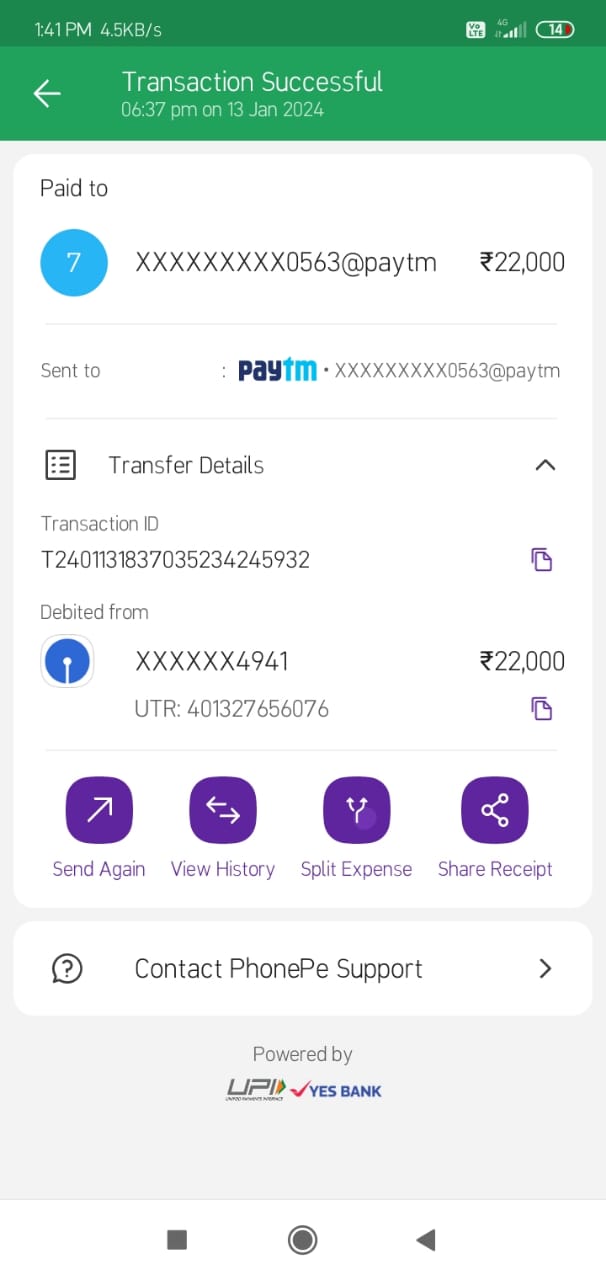Go back using the header arrow
The image size is (606, 1280).
pos(47,93)
